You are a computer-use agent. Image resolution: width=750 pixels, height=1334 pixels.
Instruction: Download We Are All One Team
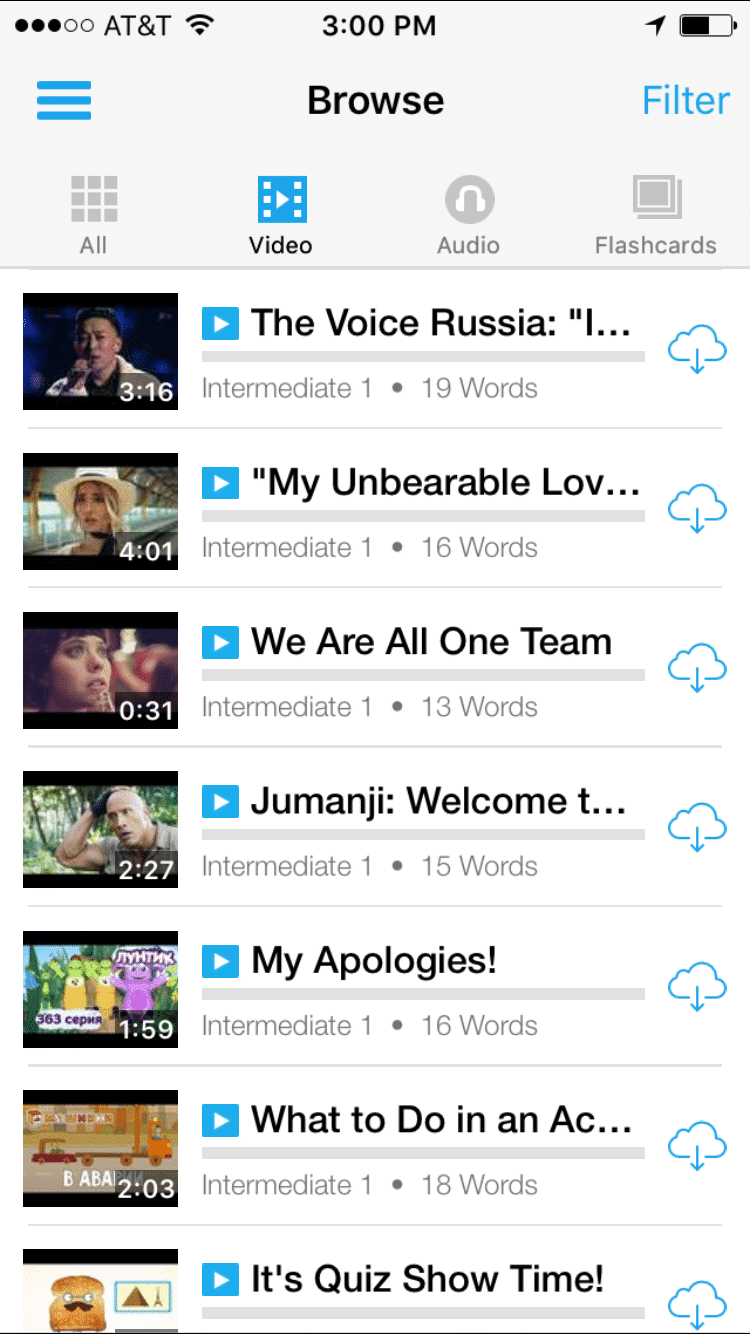(696, 669)
